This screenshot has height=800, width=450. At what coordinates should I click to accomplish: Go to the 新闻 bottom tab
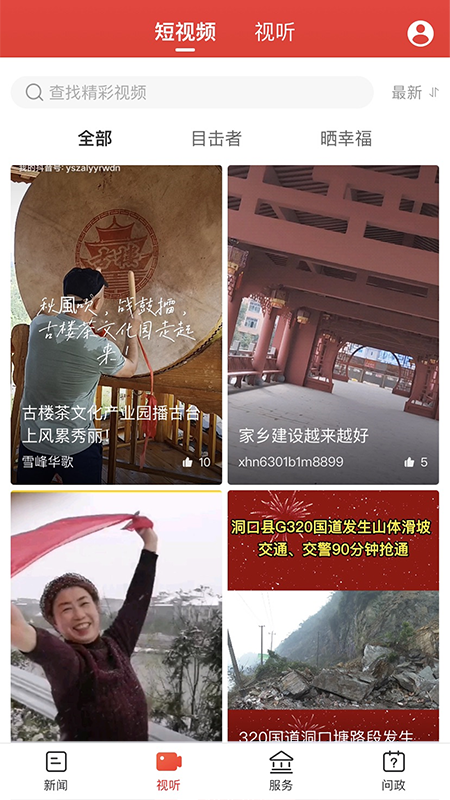tap(56, 771)
